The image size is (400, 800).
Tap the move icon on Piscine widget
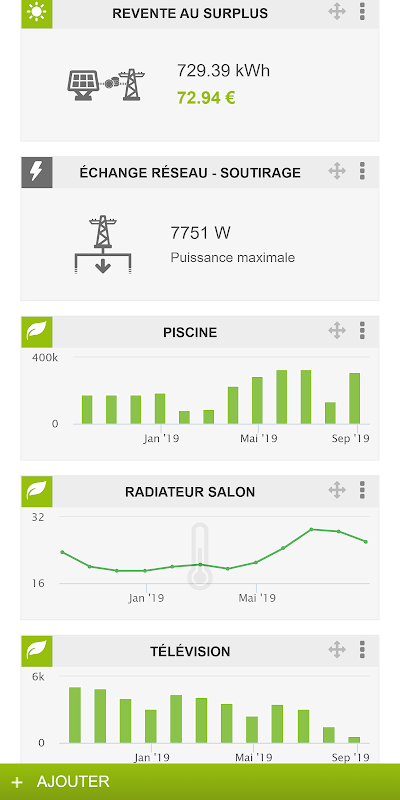point(337,331)
